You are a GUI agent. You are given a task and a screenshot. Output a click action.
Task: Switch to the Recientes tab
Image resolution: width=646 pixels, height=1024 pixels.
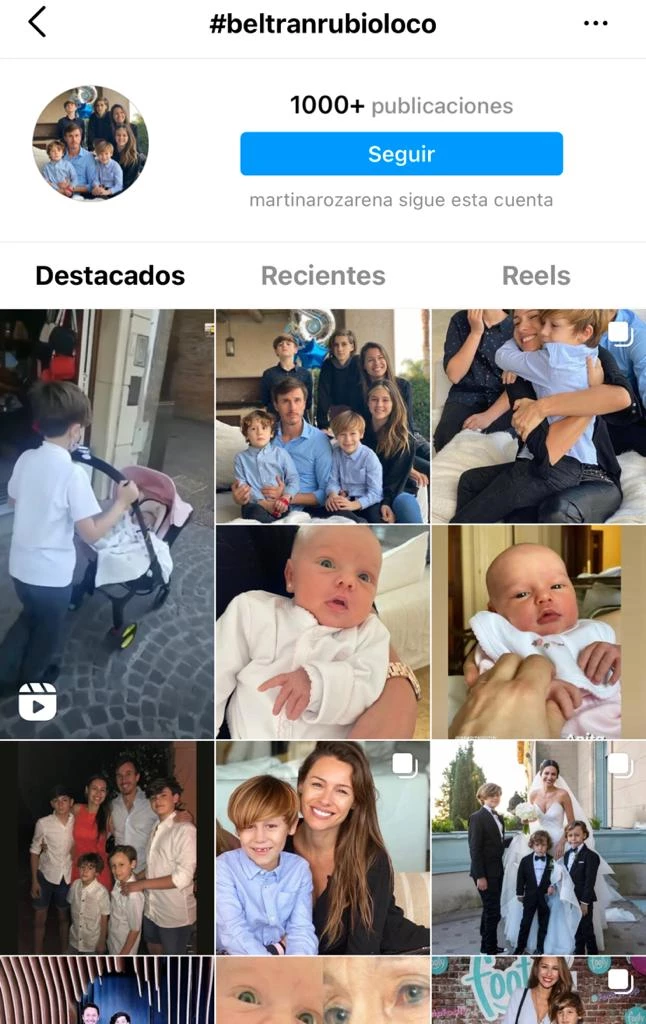click(x=323, y=276)
